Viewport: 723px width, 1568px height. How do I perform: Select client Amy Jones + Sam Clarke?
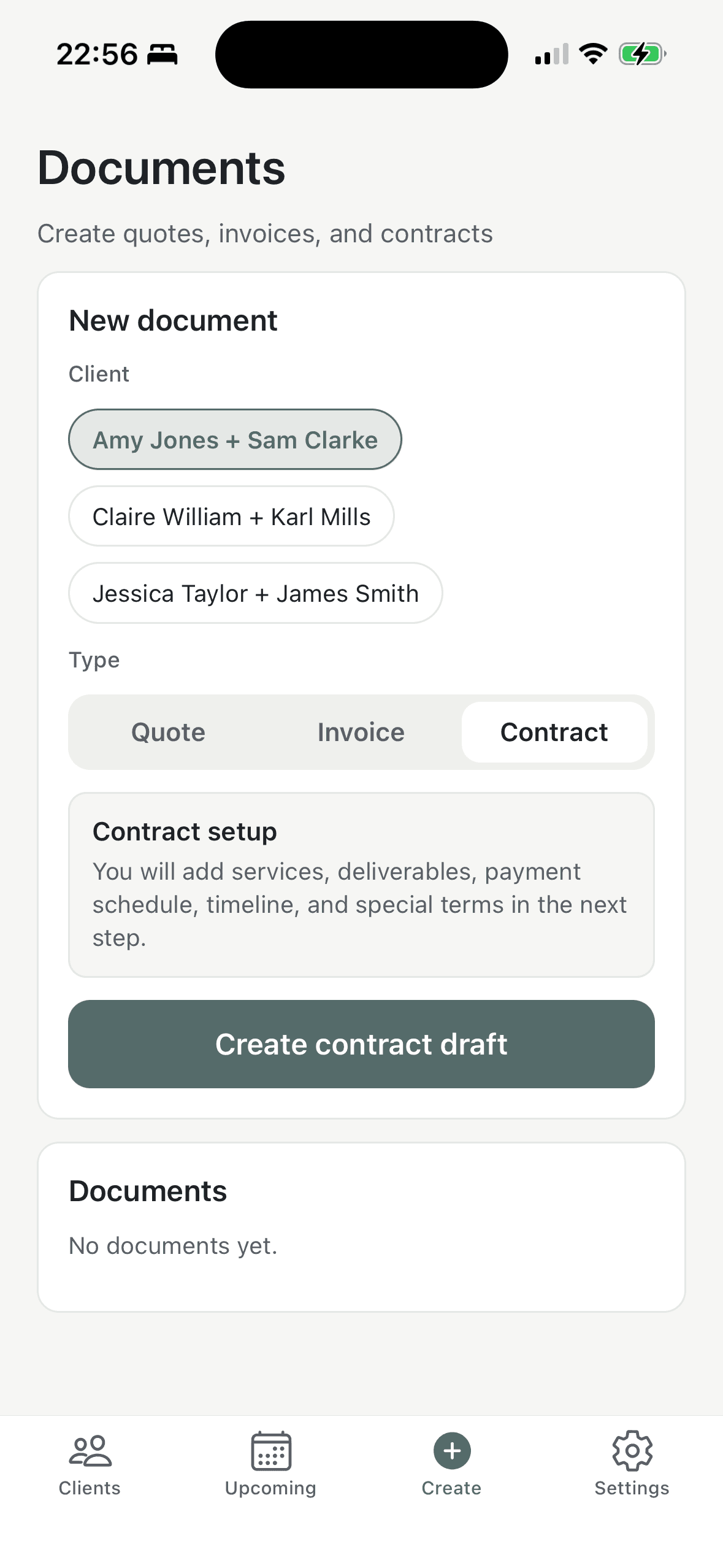[235, 439]
